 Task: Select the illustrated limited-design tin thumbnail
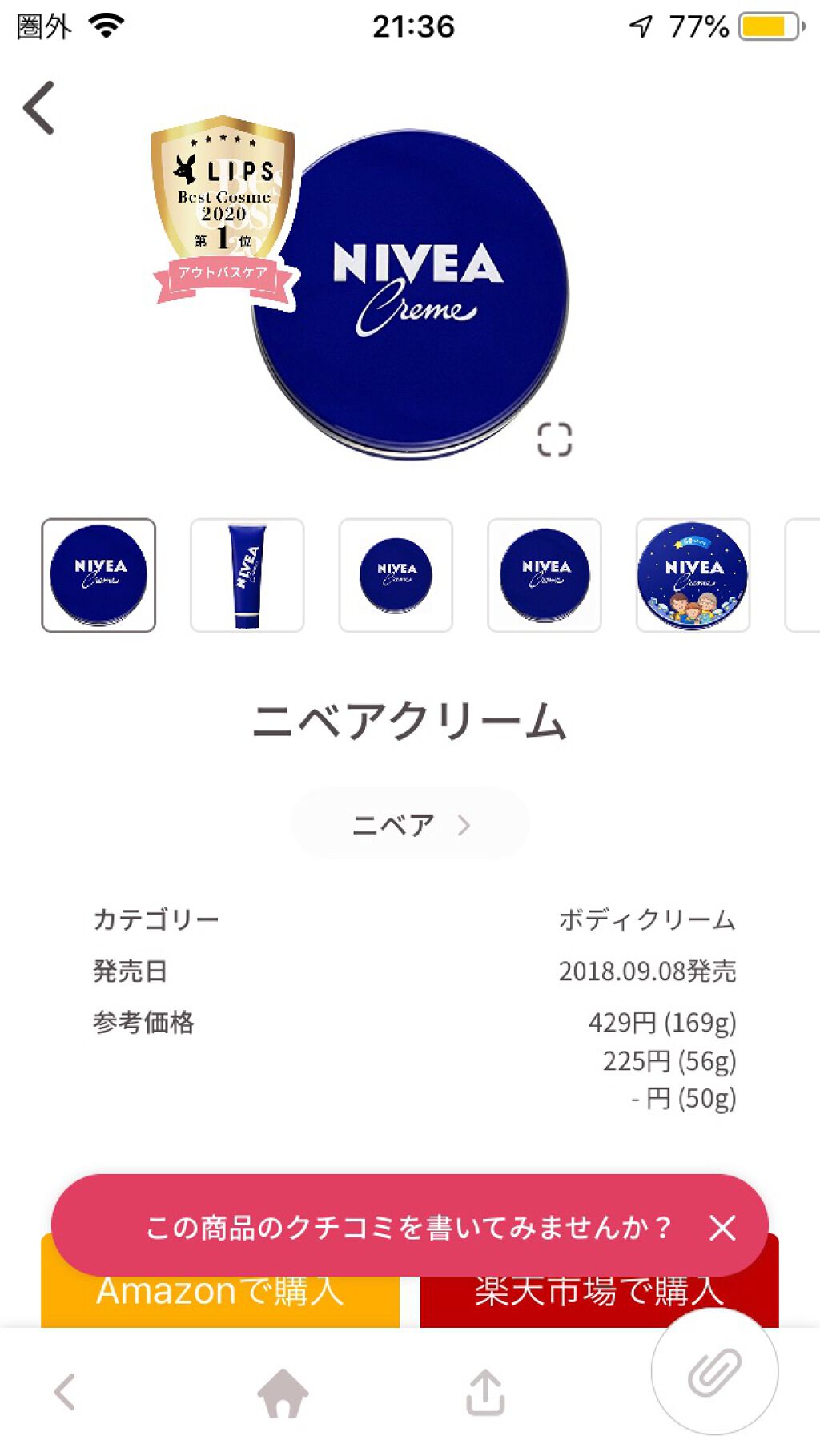pyautogui.click(x=693, y=575)
